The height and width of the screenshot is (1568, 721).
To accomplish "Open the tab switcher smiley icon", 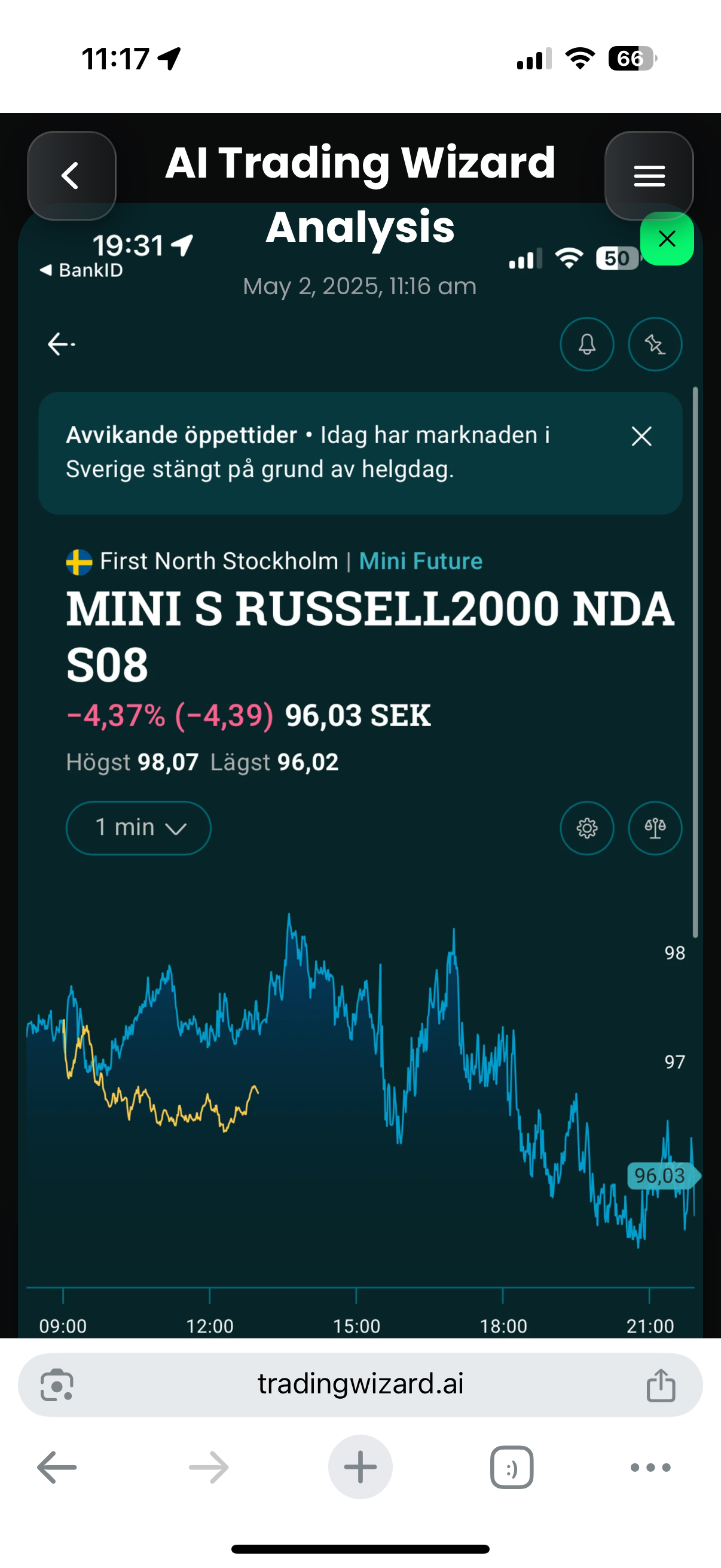I will click(x=511, y=1467).
